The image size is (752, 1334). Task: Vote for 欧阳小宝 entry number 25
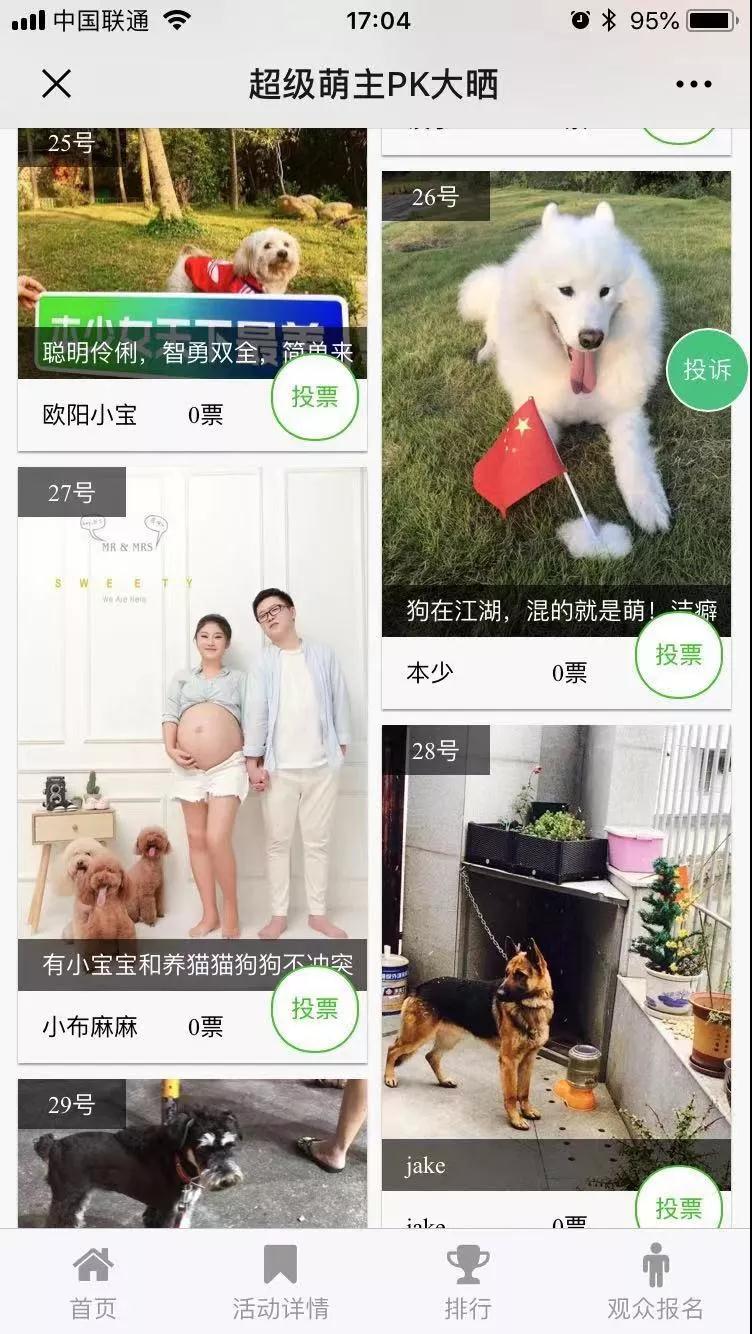point(315,397)
